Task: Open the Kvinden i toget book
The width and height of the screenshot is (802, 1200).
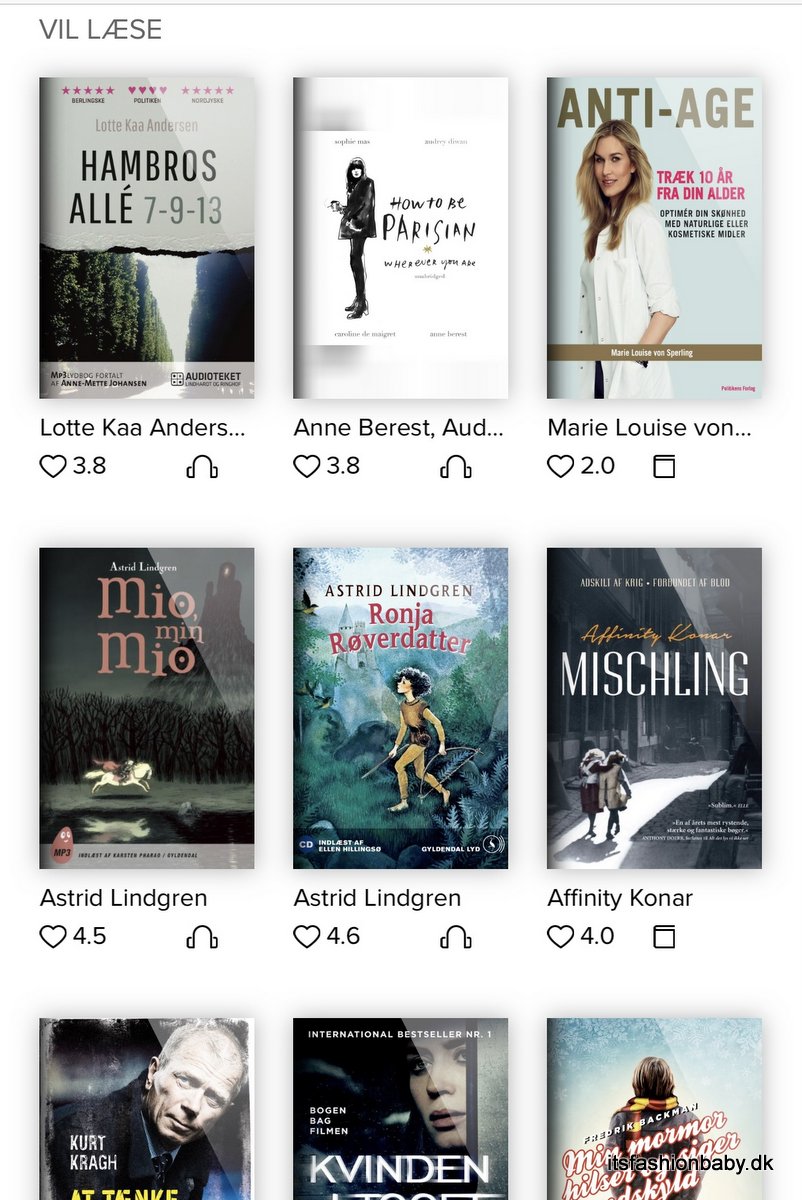Action: [x=400, y=1108]
